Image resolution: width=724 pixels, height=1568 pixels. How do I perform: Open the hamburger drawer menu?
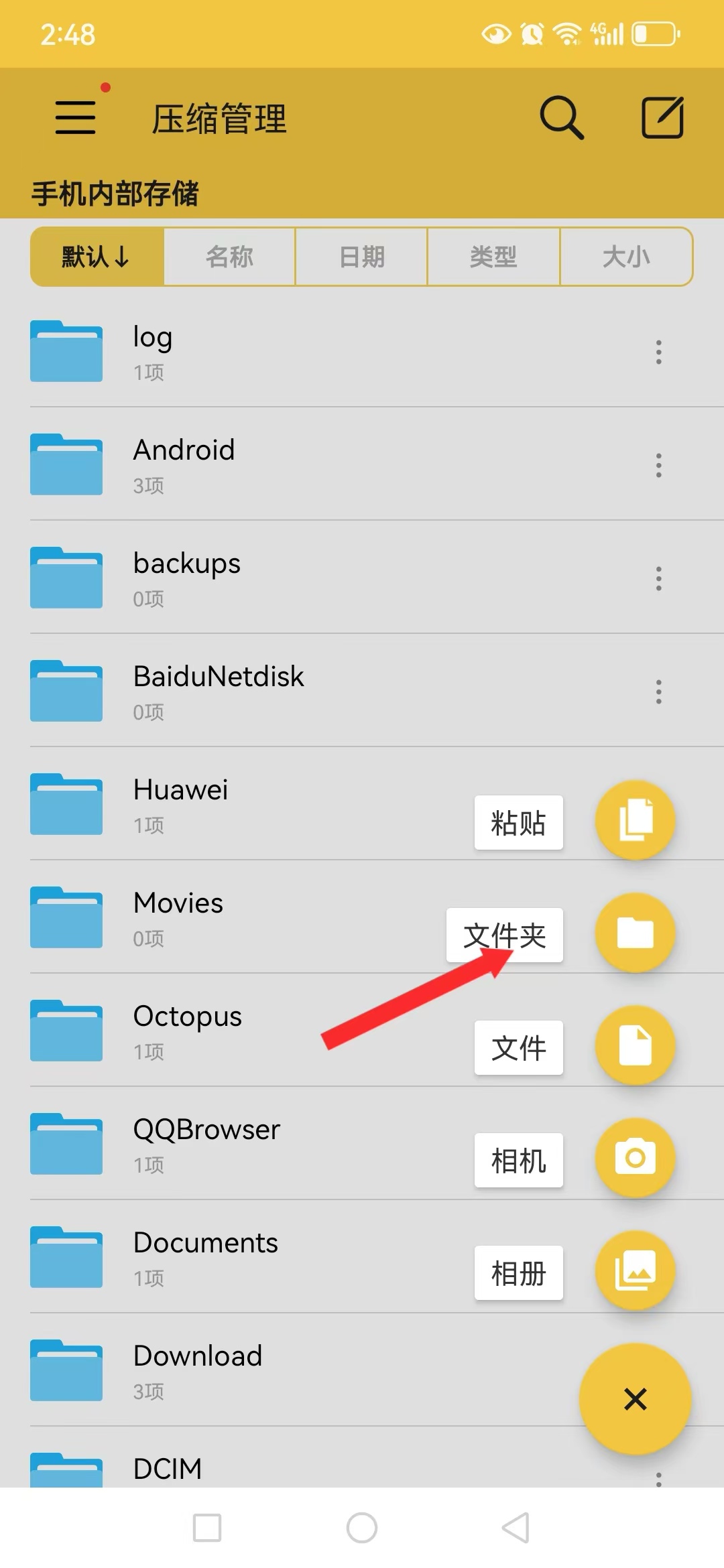click(75, 117)
